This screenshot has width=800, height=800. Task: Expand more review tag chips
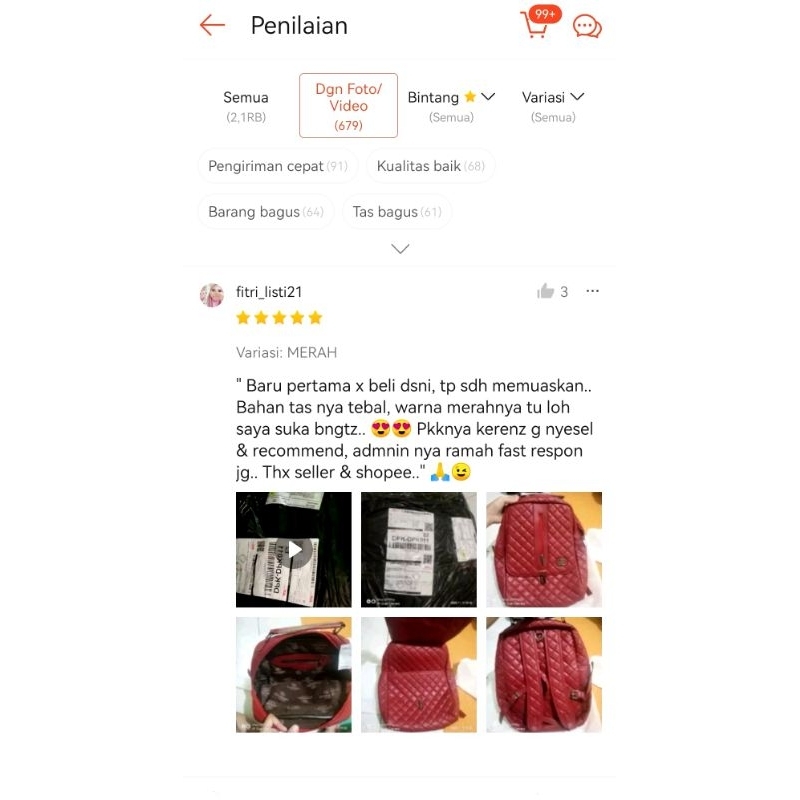(x=400, y=249)
